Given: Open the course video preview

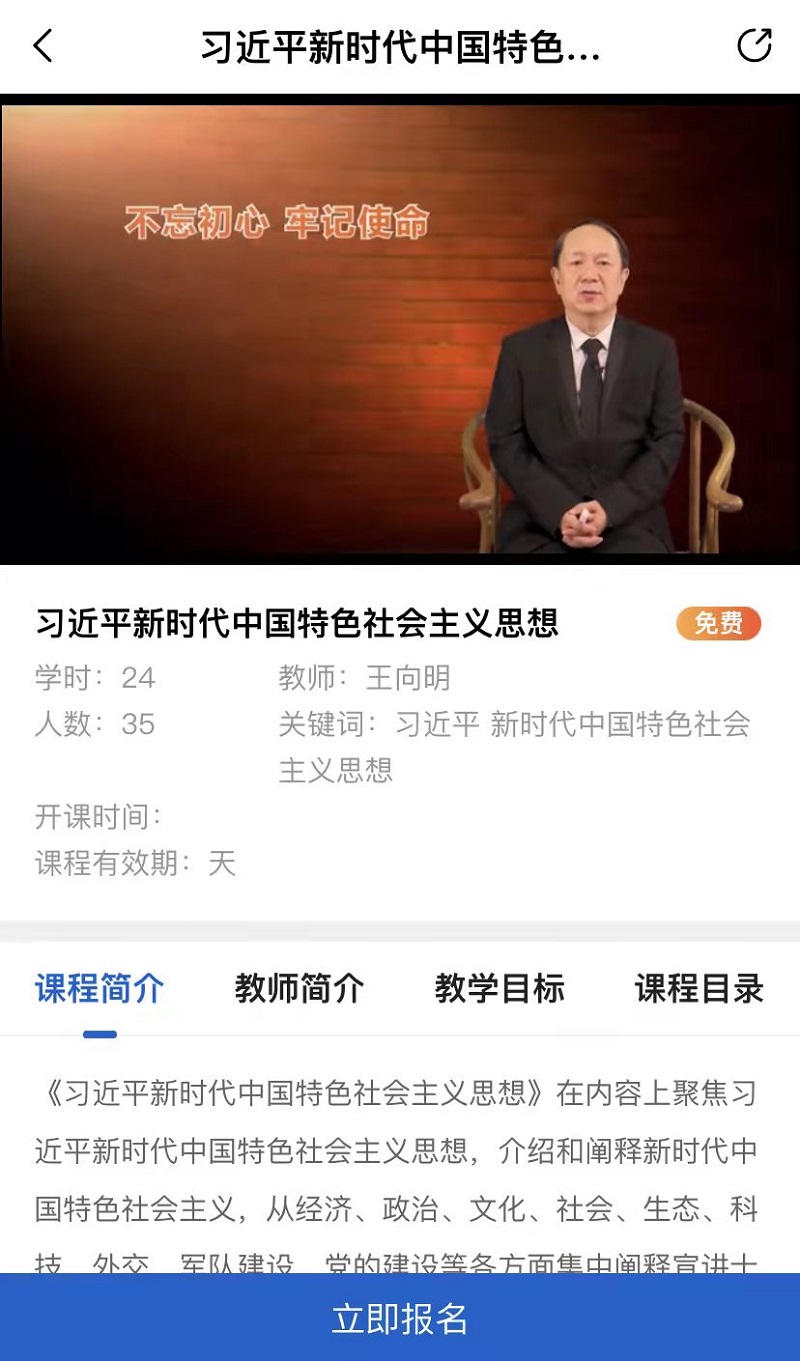Looking at the screenshot, I should [400, 330].
